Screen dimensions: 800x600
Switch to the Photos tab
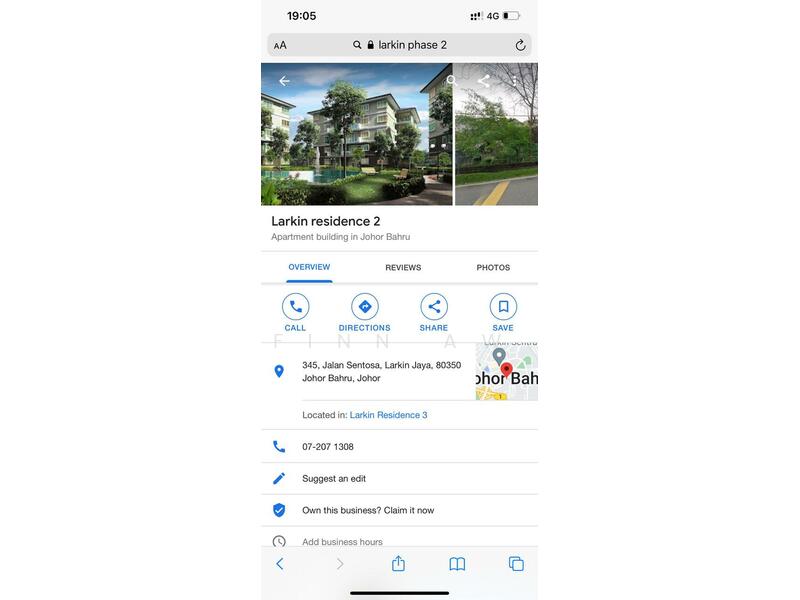point(493,268)
